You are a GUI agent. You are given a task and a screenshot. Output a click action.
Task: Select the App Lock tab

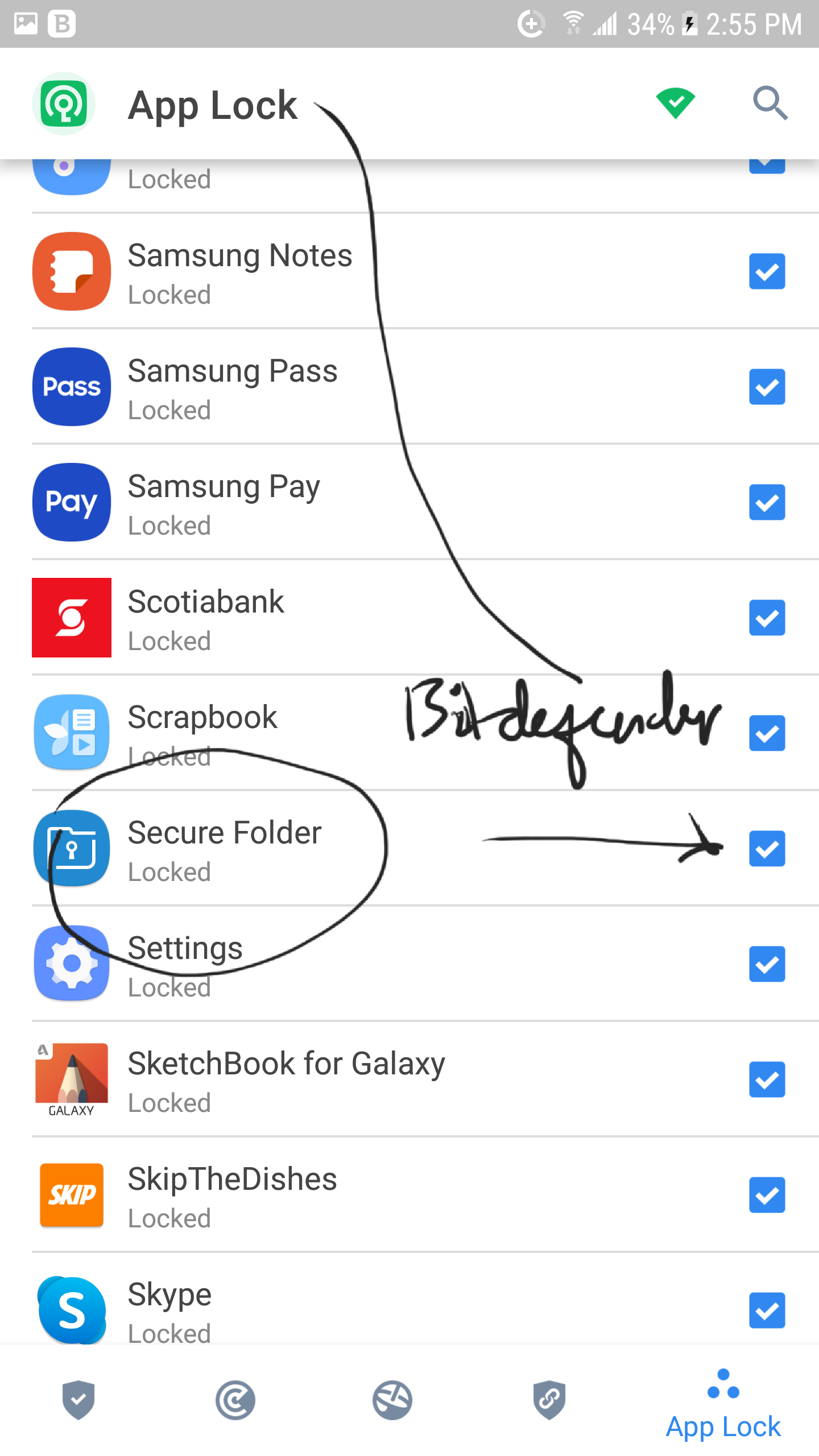click(723, 1405)
